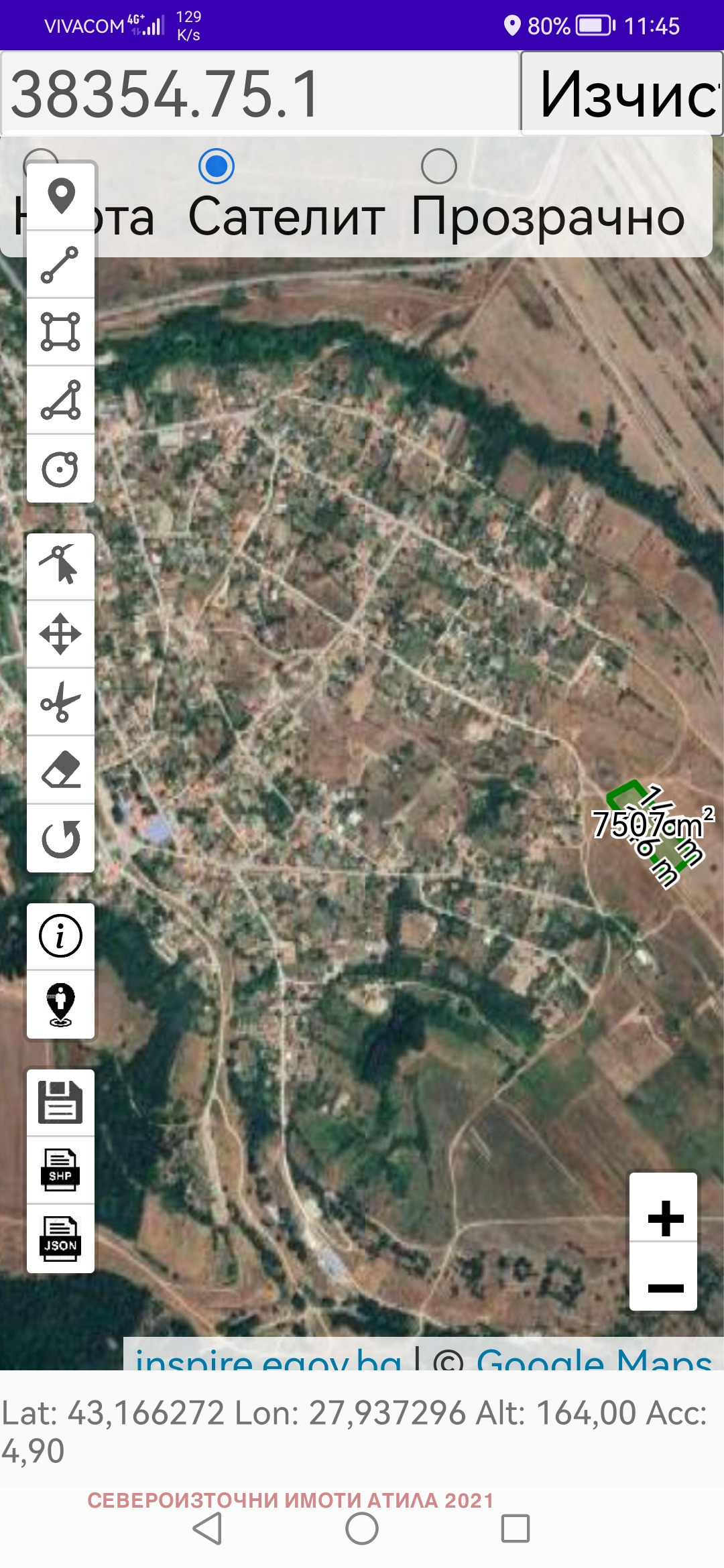Activate the move shape tool
The image size is (724, 1568).
(61, 634)
